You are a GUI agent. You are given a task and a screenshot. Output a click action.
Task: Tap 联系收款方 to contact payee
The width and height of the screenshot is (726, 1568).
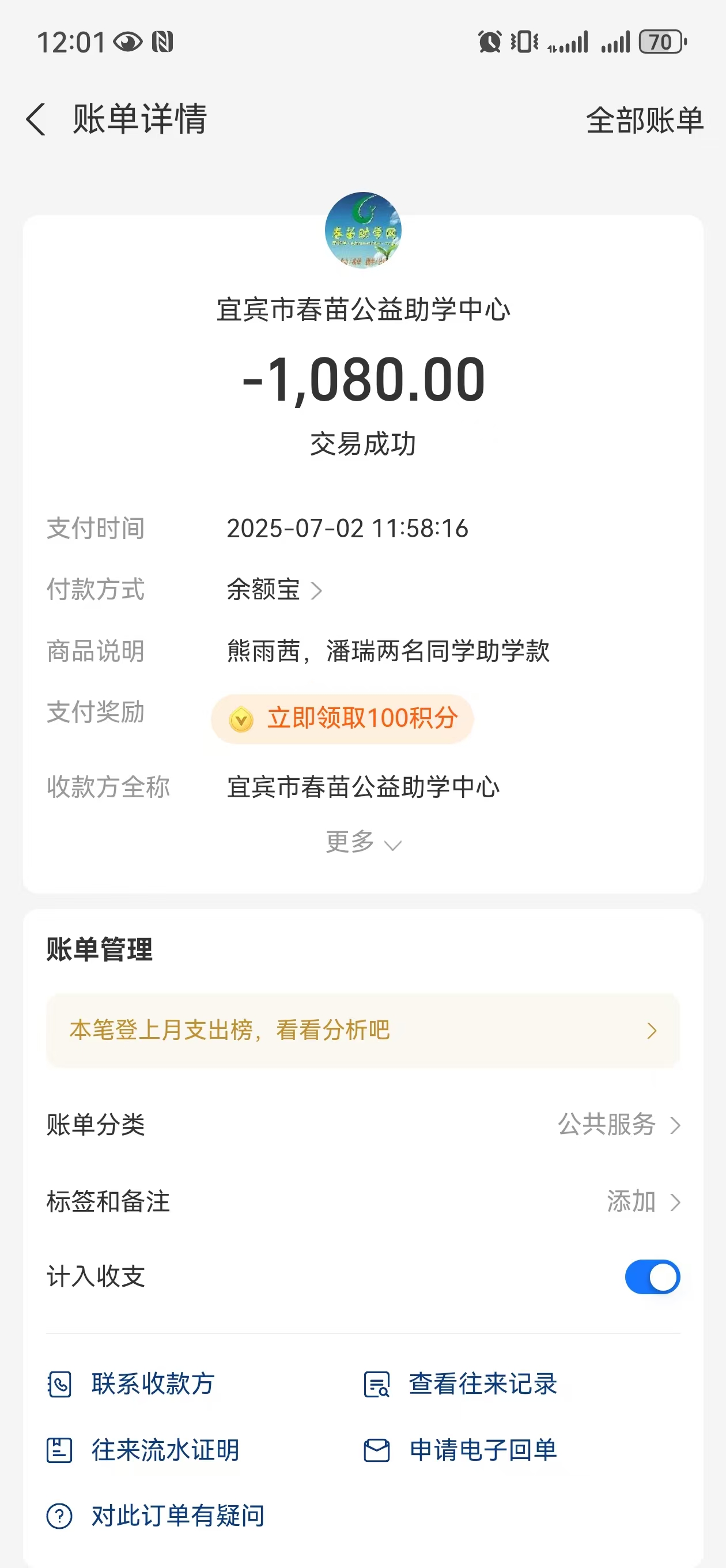(x=131, y=1384)
